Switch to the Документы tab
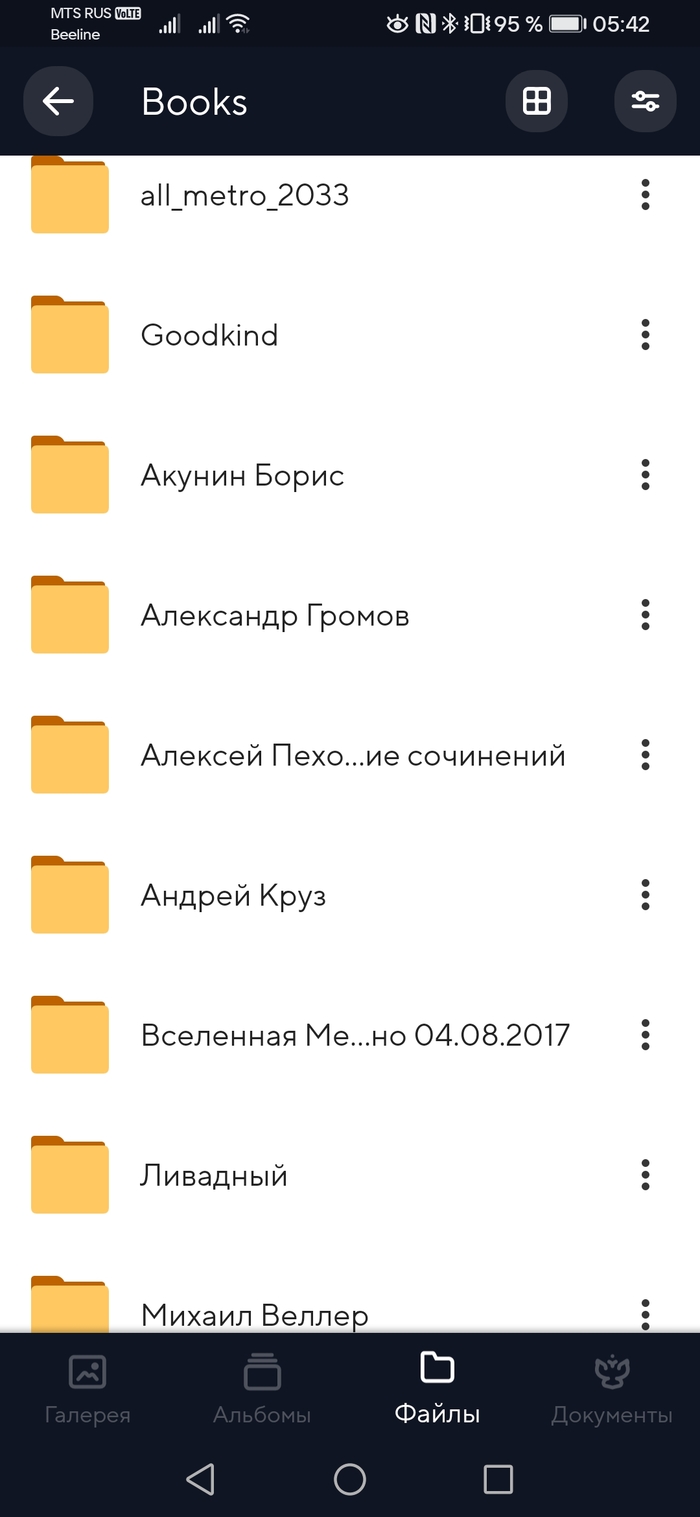The image size is (700, 1517). click(x=611, y=1387)
